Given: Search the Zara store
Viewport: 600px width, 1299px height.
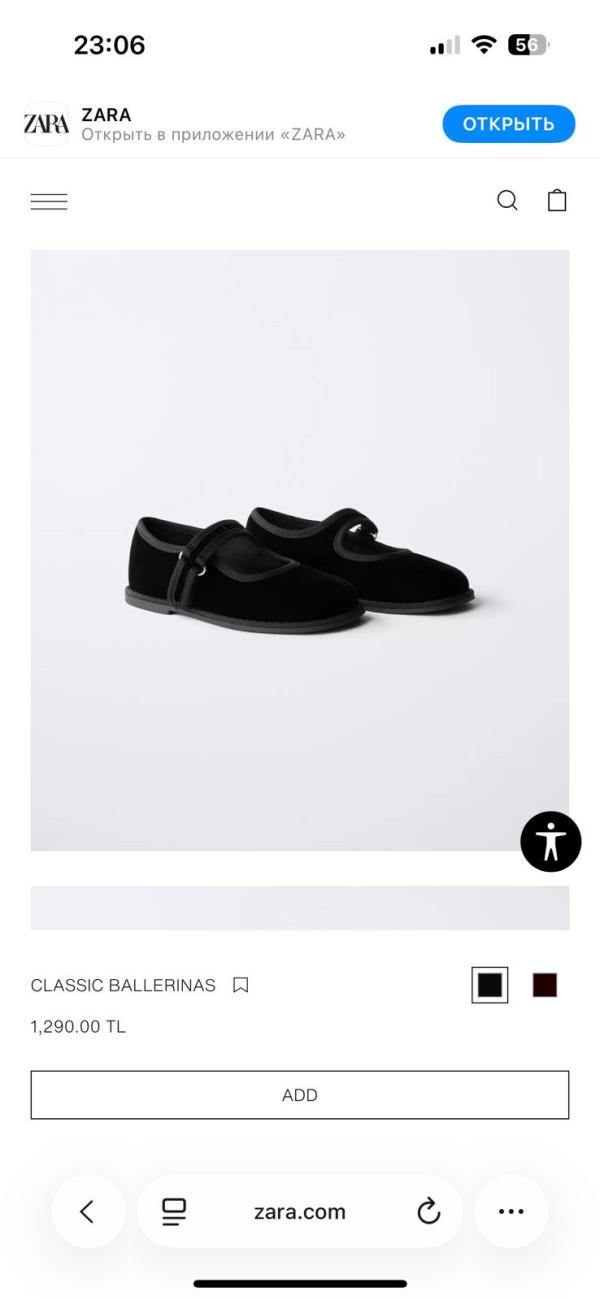Looking at the screenshot, I should click(507, 200).
